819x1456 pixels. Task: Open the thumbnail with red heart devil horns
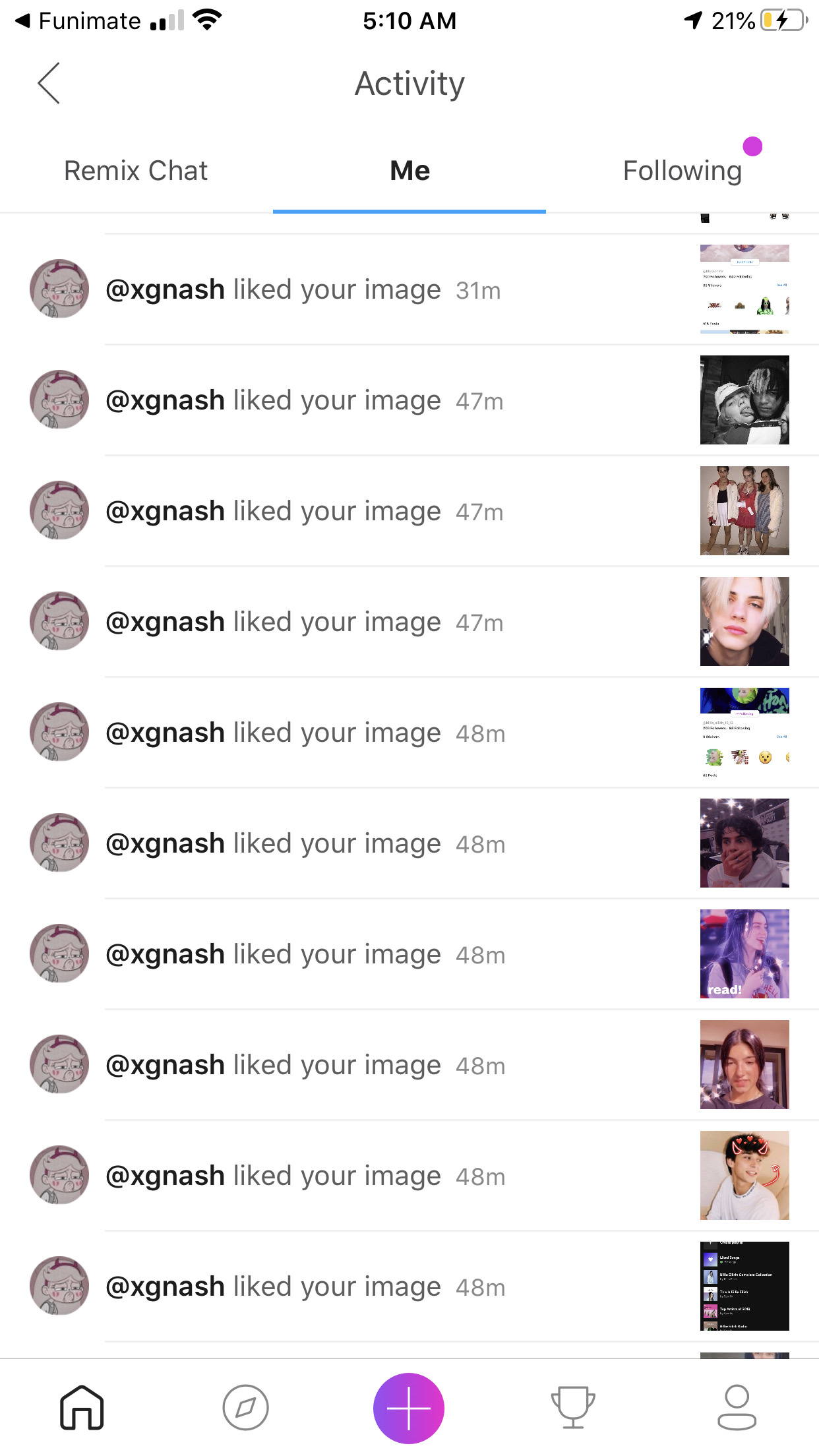[x=744, y=1175]
